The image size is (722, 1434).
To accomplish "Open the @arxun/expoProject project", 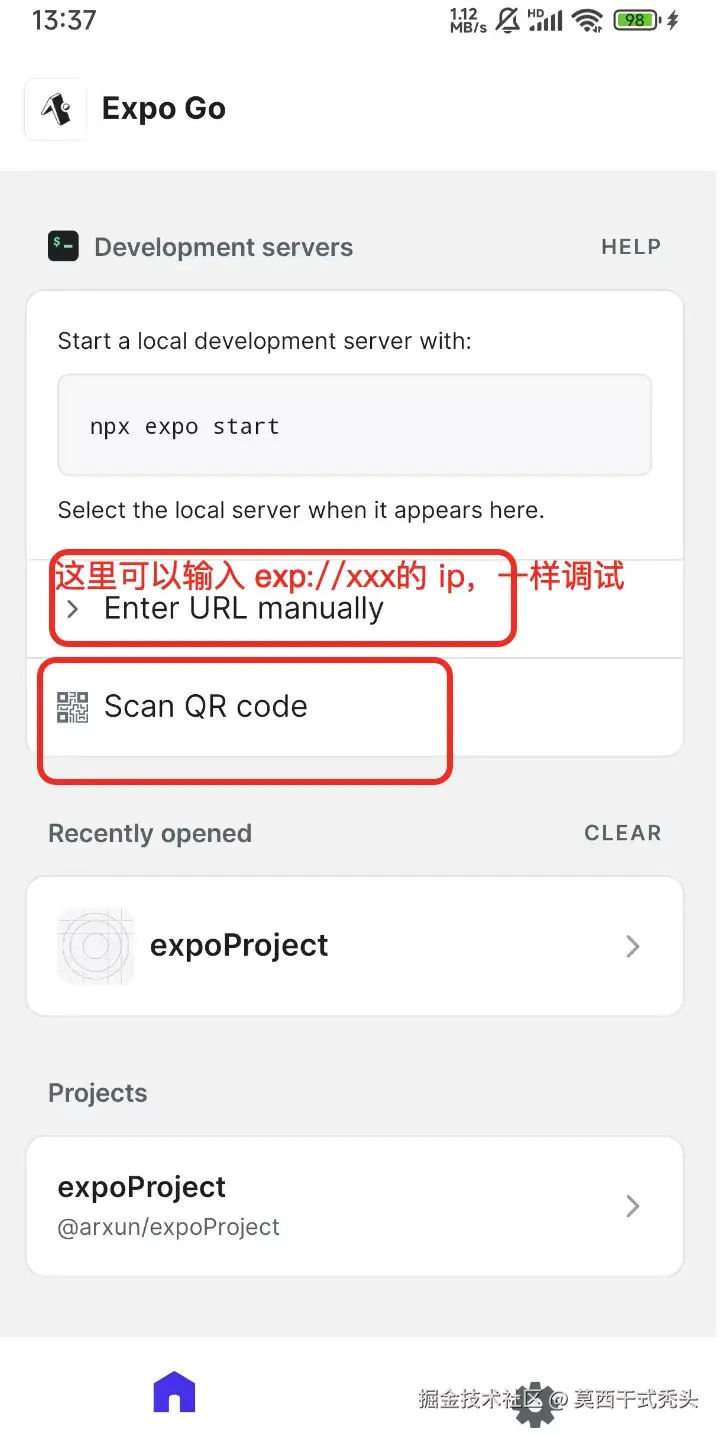I will pyautogui.click(x=354, y=1205).
